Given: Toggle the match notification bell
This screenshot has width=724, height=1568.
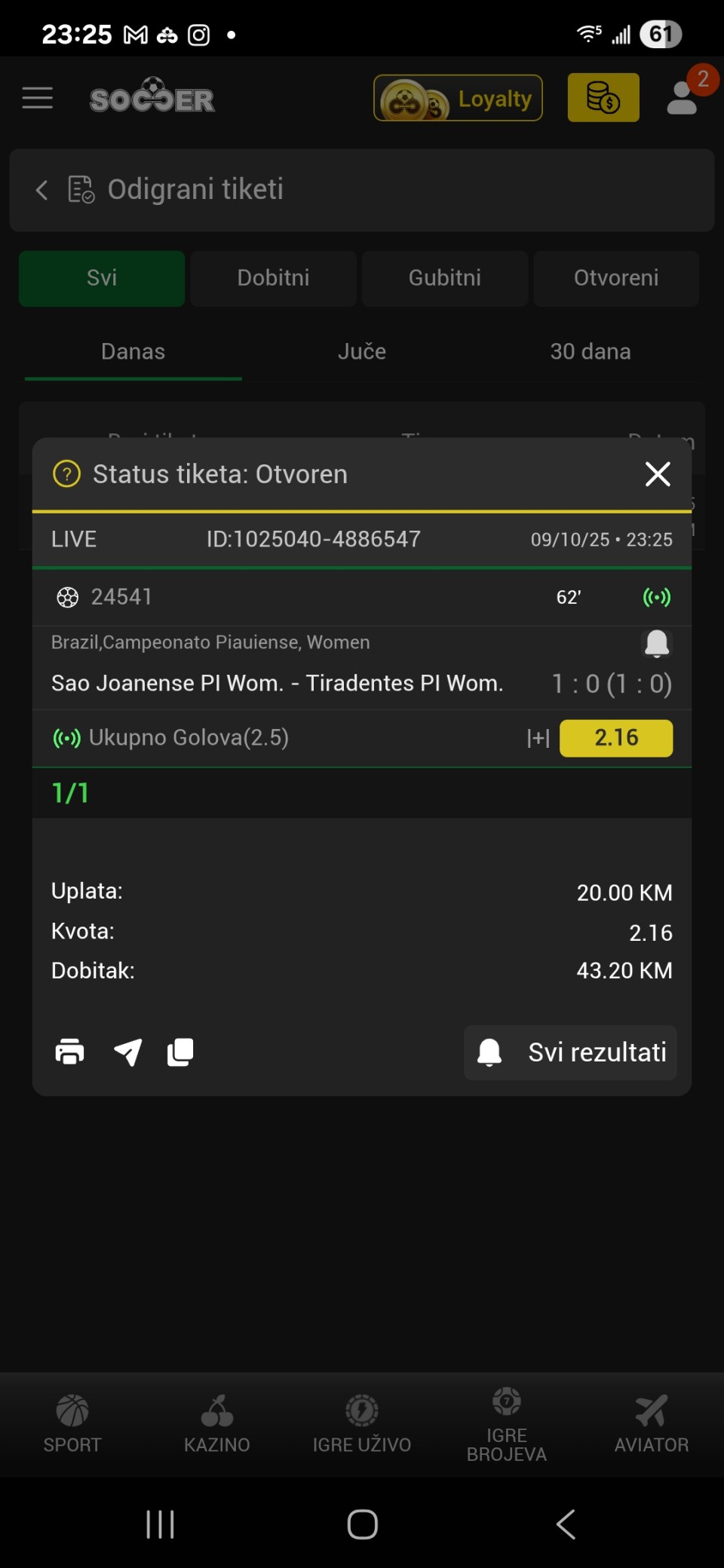Looking at the screenshot, I should tap(656, 643).
